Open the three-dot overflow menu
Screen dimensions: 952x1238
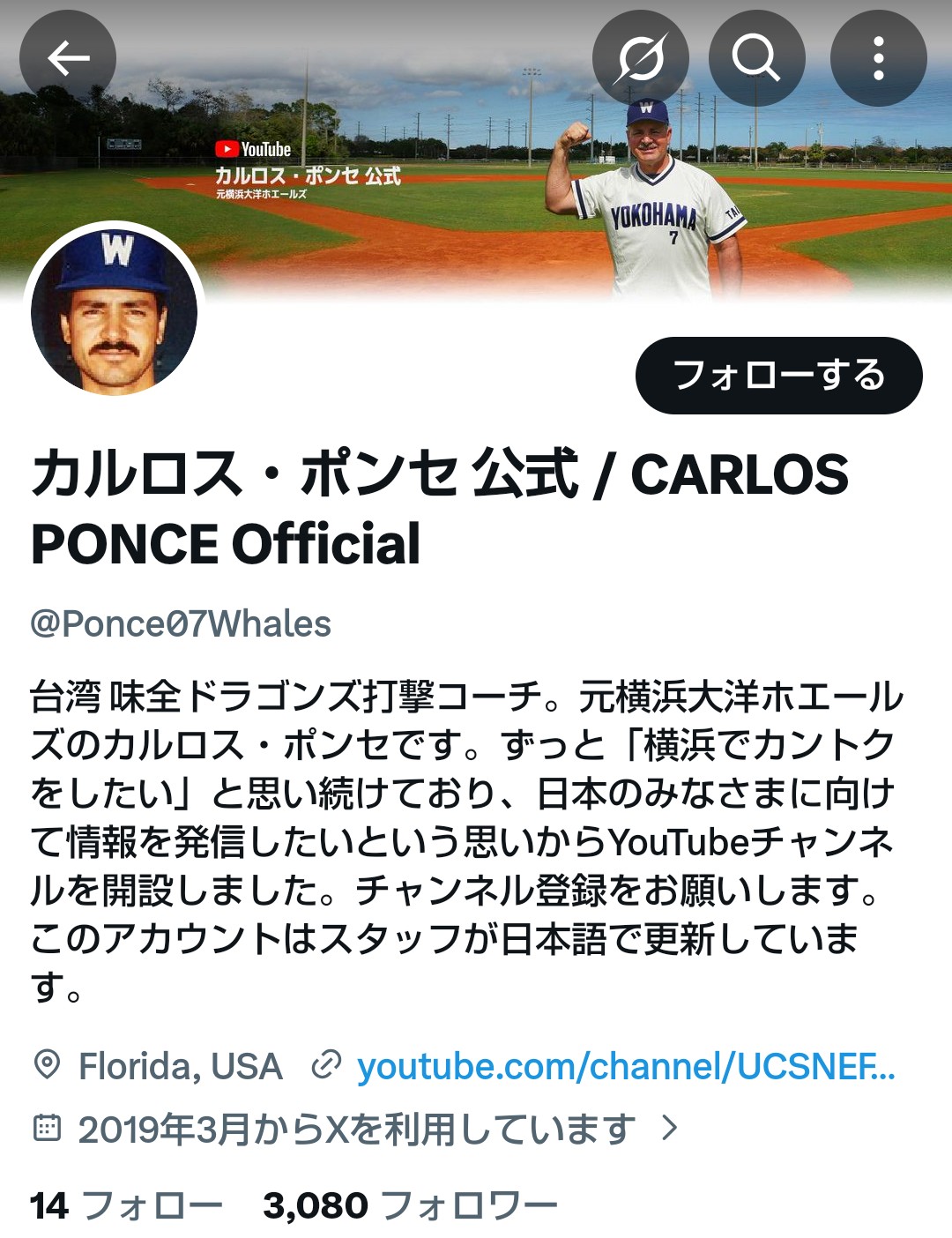coord(878,58)
